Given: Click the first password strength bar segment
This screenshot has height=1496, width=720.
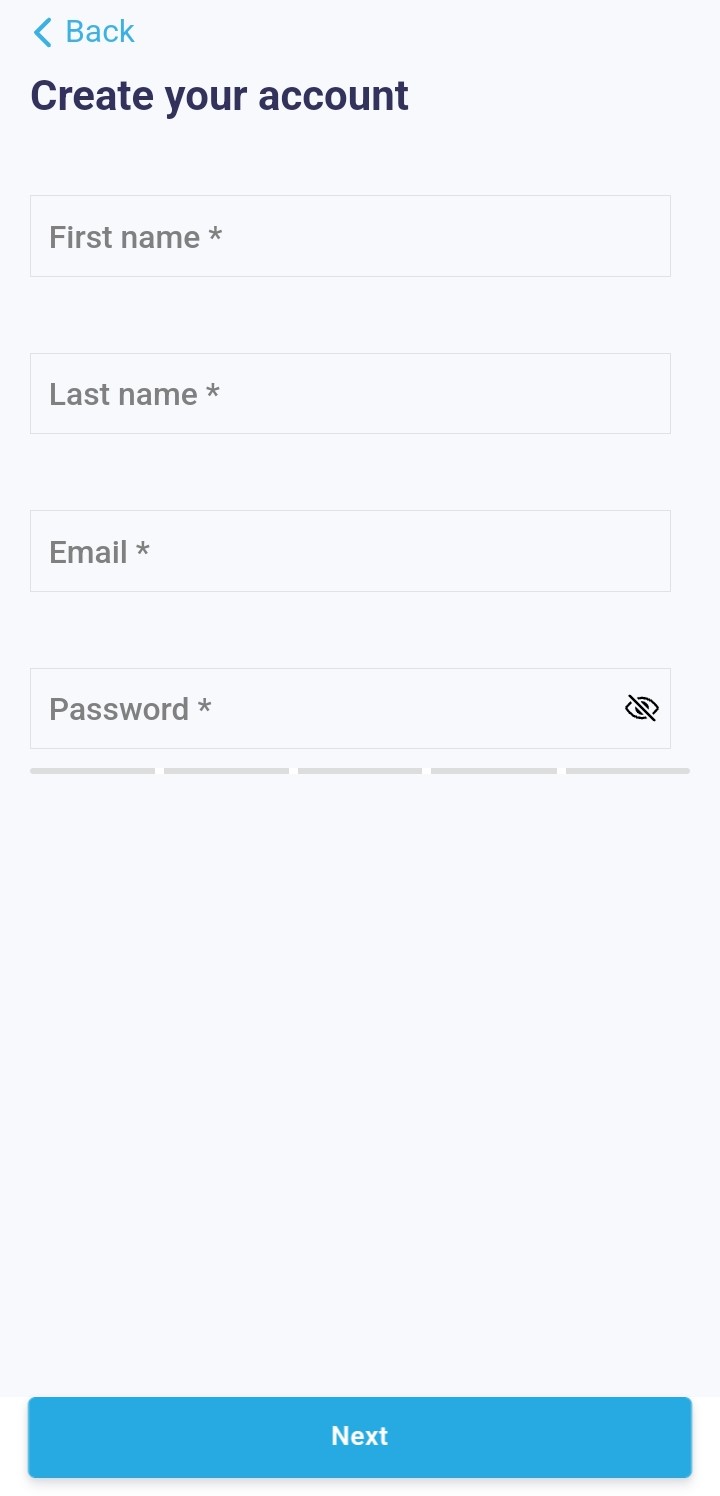Looking at the screenshot, I should [x=92, y=770].
